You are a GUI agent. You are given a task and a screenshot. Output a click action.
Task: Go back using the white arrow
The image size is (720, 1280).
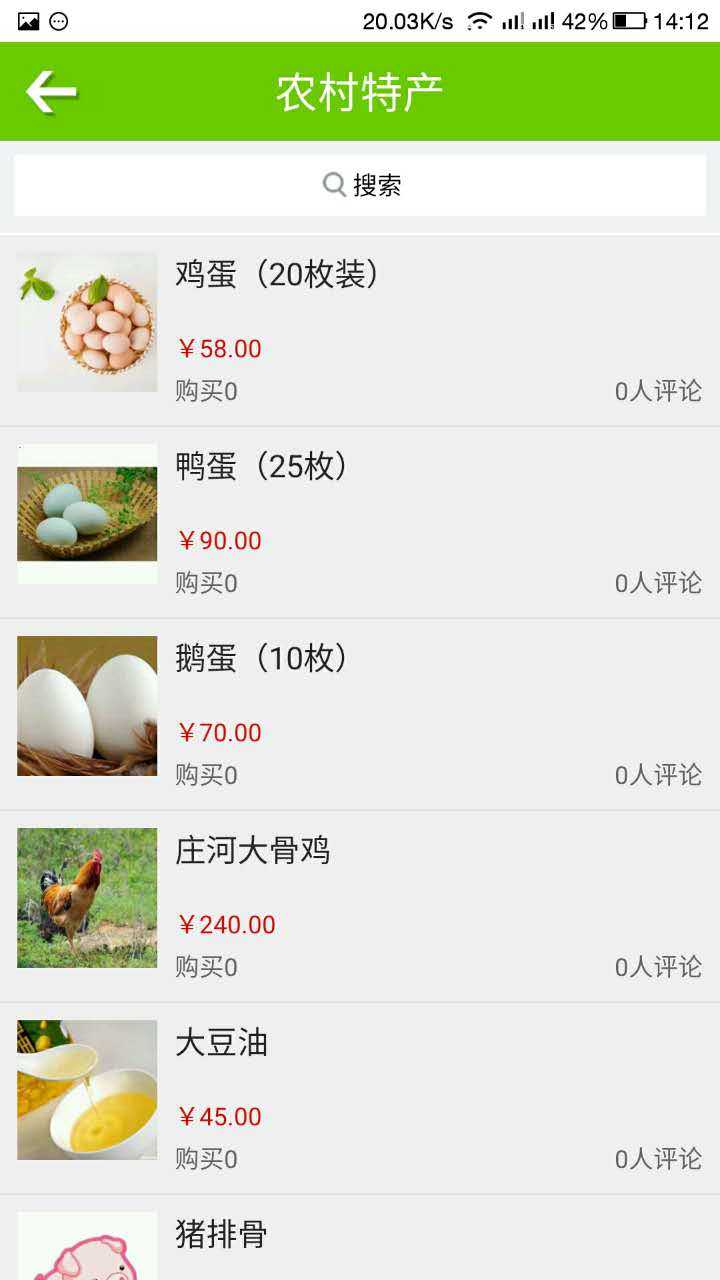pos(51,92)
